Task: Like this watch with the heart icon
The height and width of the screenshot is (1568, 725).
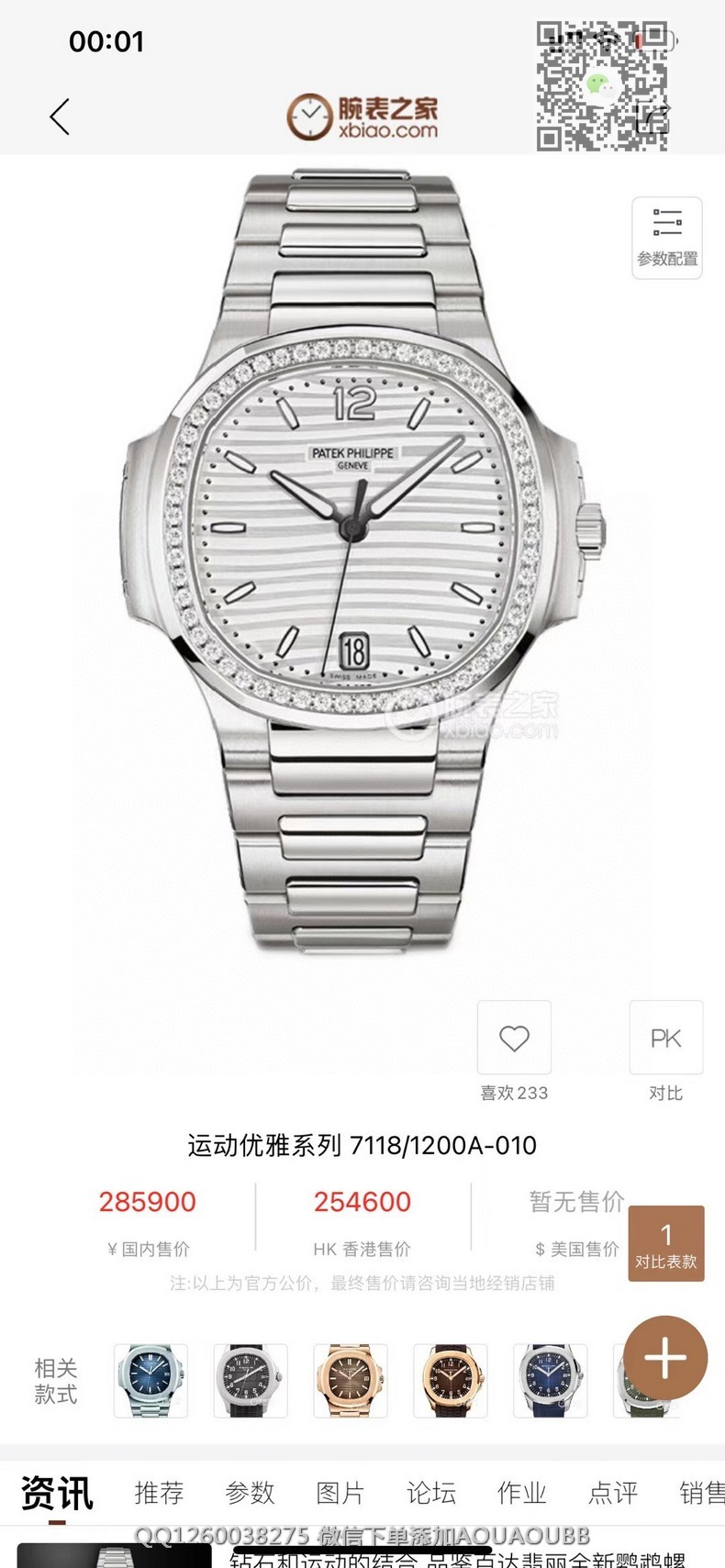Action: 514,1039
